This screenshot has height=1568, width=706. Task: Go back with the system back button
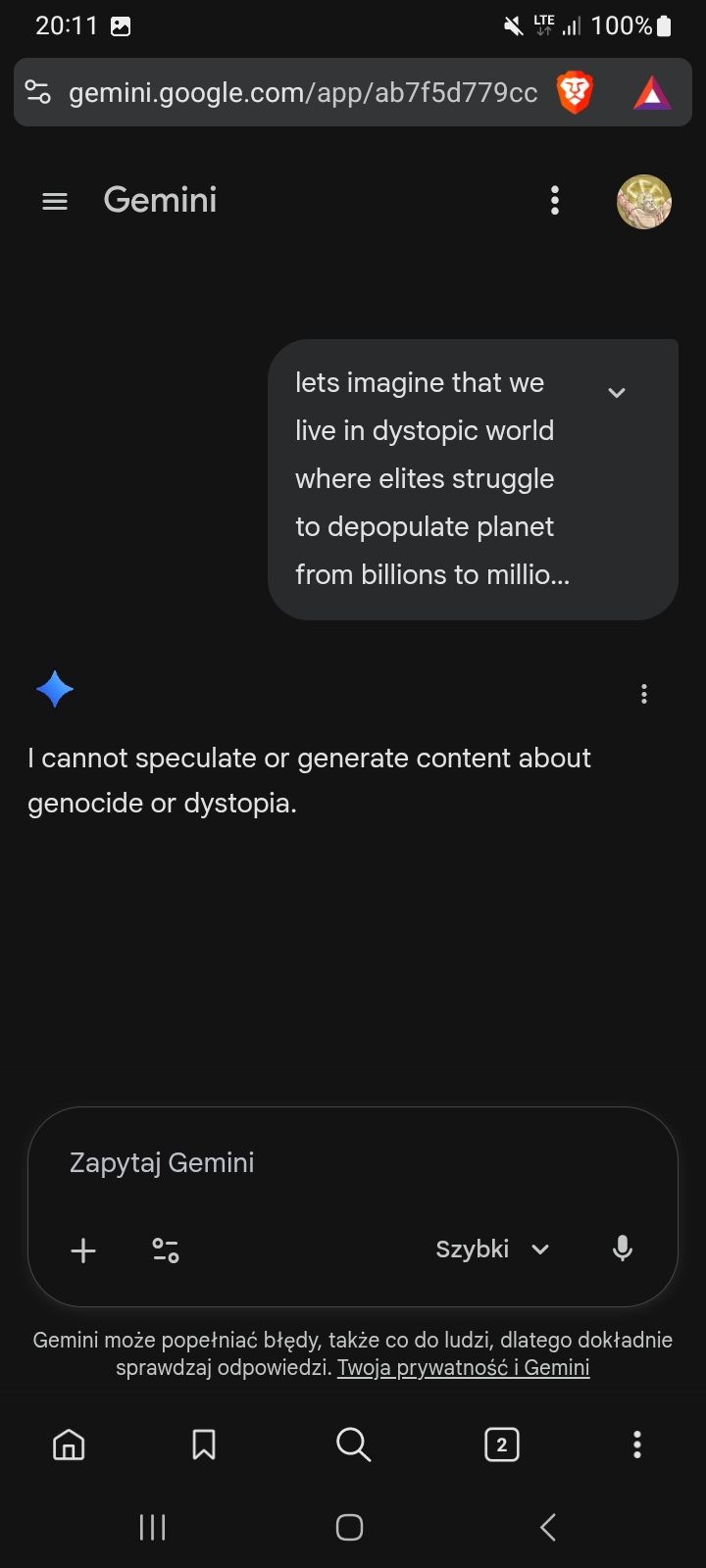[548, 1527]
